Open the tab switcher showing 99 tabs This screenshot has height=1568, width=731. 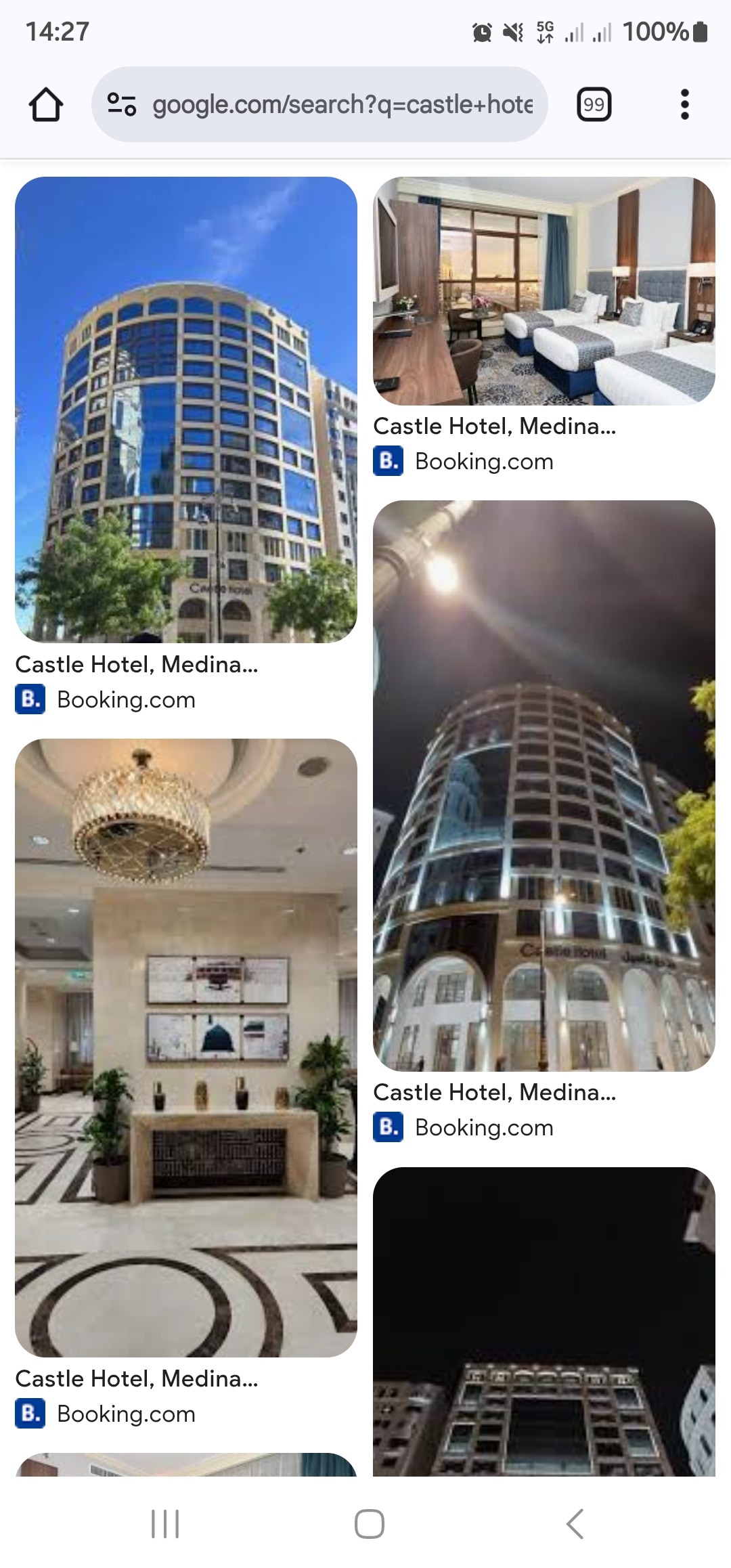click(594, 104)
